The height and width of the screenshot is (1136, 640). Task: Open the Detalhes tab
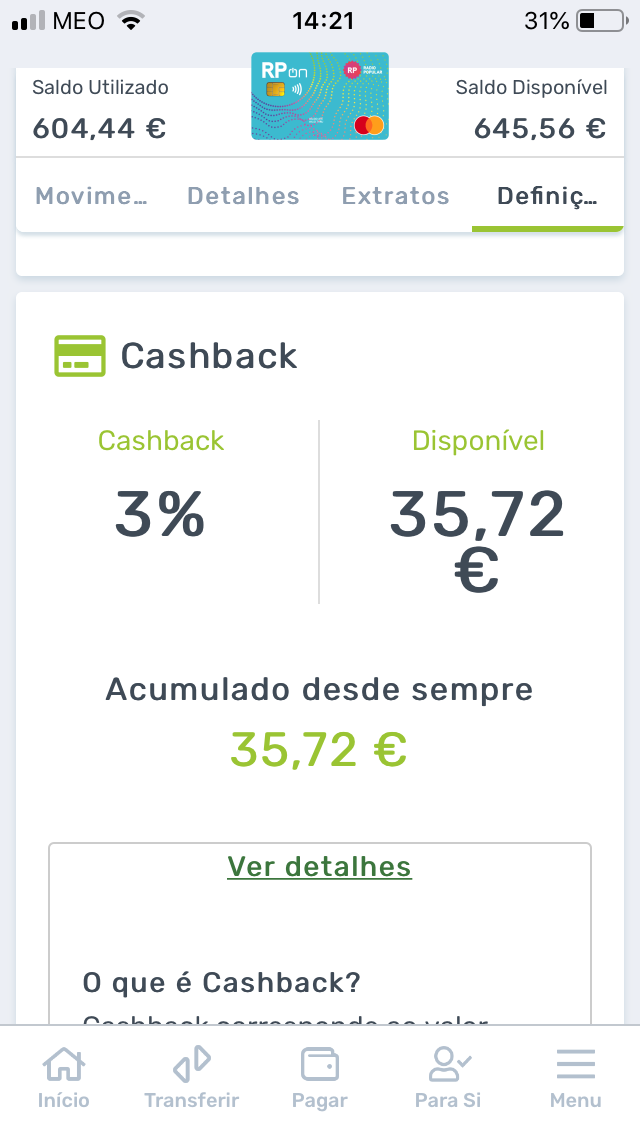243,196
